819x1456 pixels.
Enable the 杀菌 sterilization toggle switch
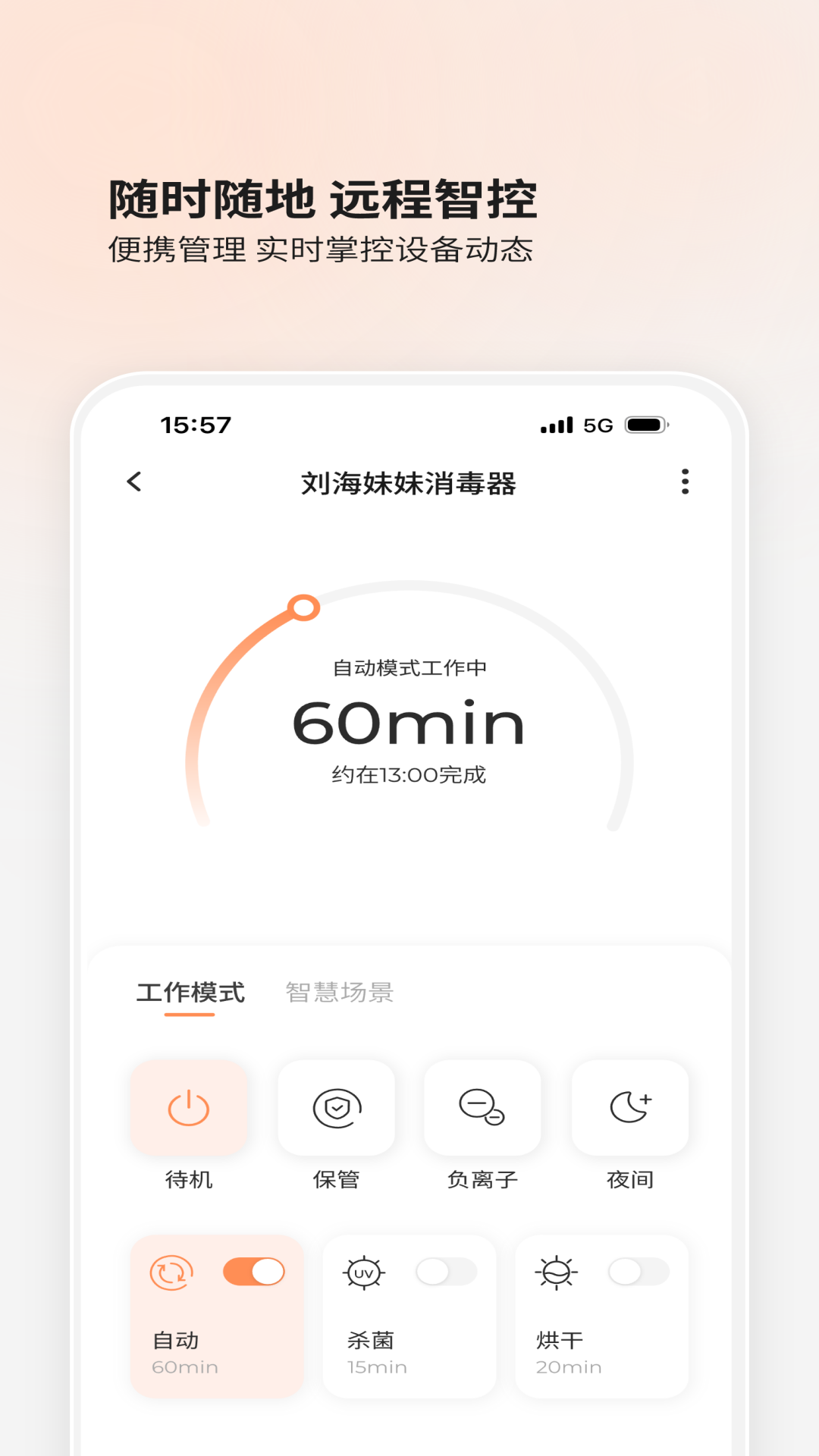pyautogui.click(x=446, y=1273)
